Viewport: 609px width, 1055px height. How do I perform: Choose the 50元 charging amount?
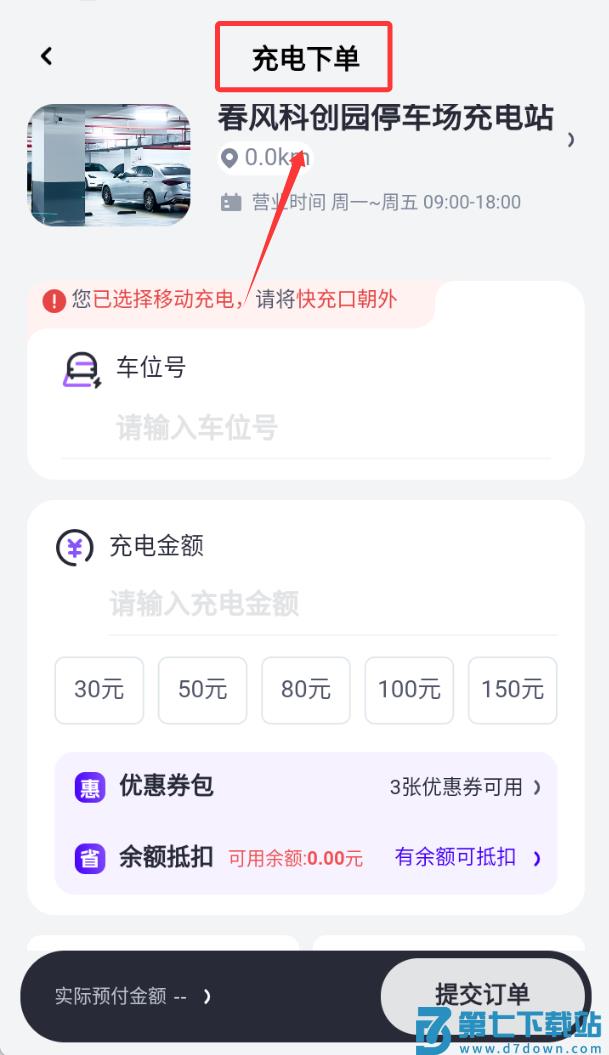click(202, 689)
